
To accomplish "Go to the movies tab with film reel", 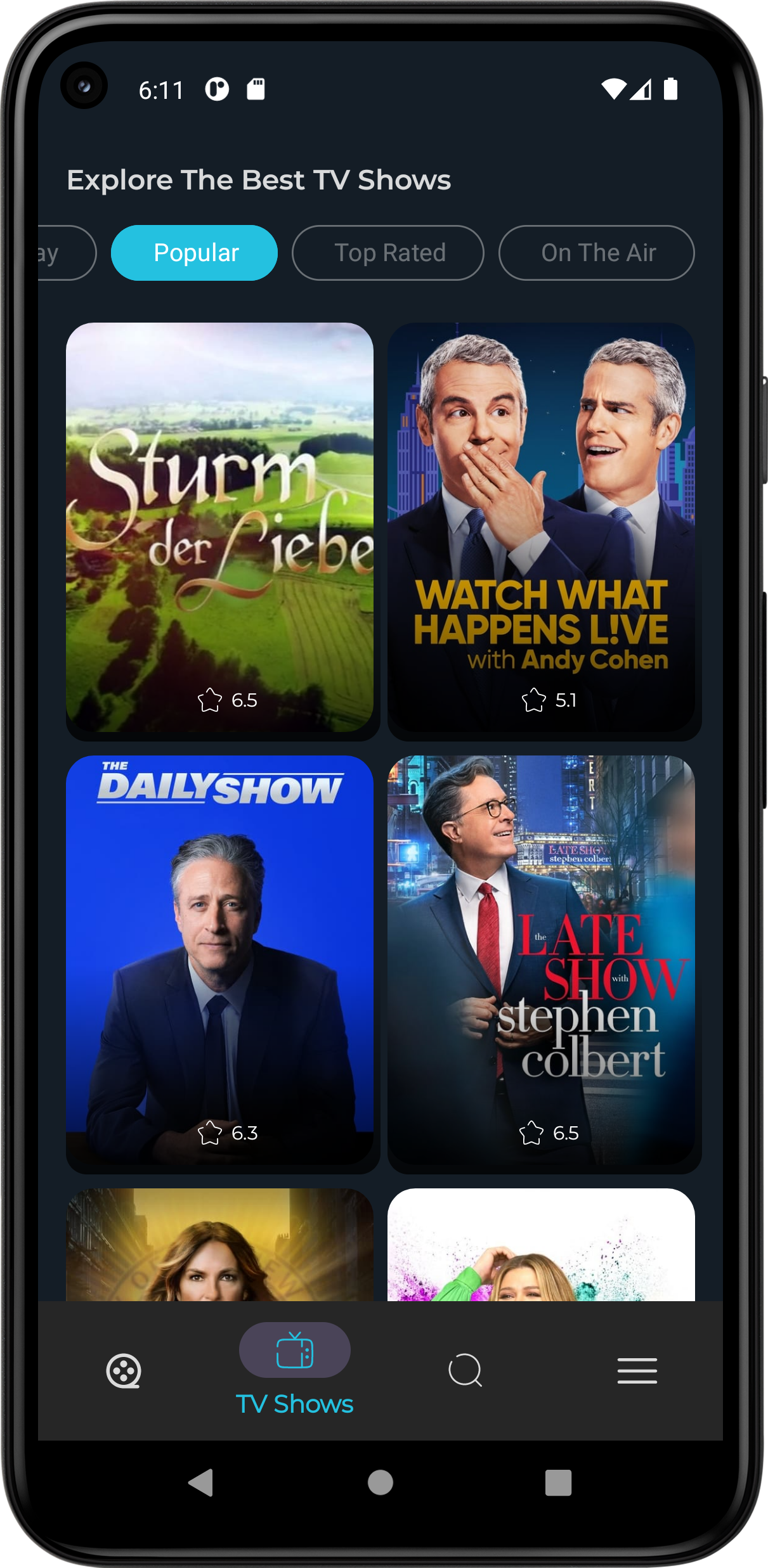I will coord(124,1371).
